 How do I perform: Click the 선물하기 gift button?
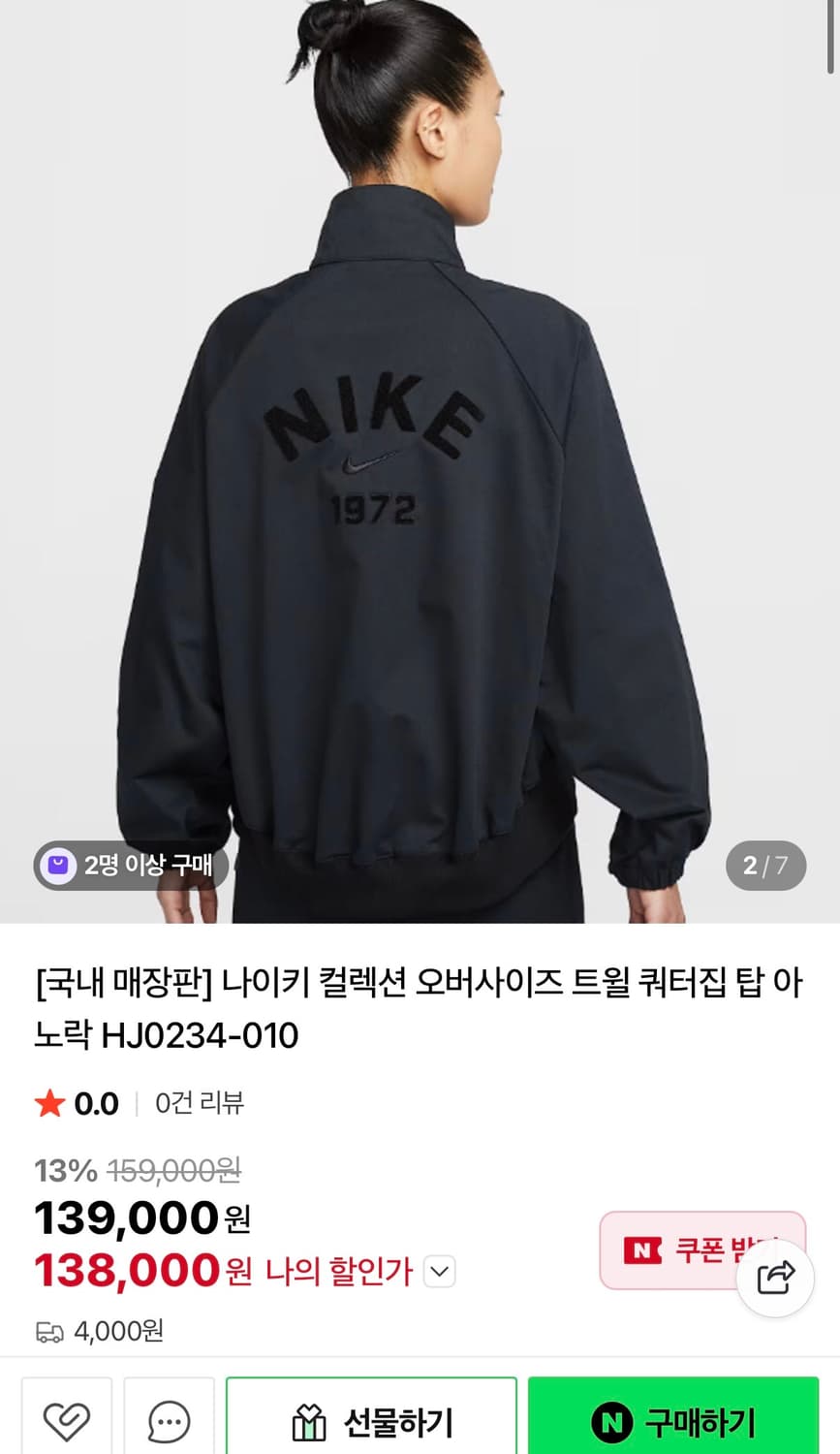371,1421
